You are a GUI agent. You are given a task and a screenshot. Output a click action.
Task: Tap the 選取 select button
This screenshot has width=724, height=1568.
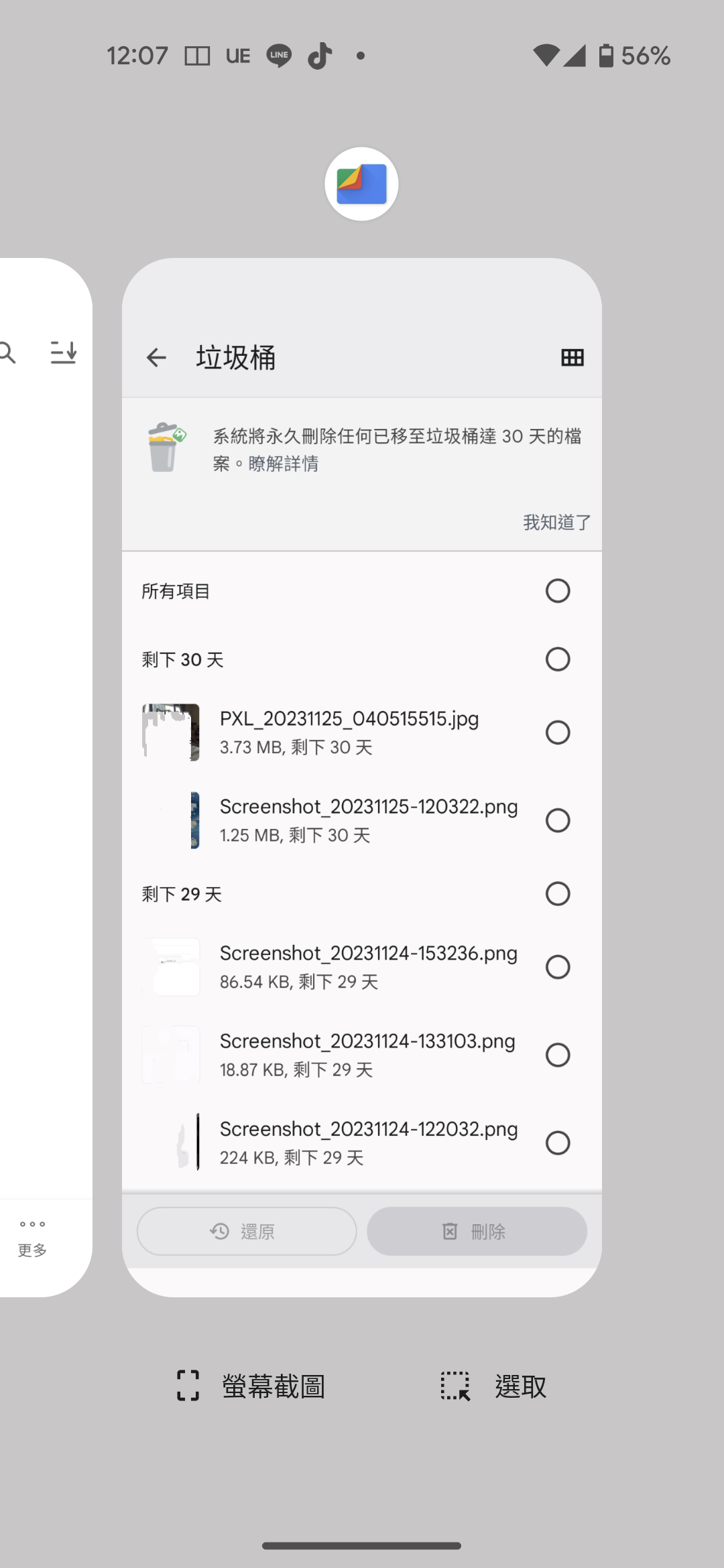coord(493,1386)
